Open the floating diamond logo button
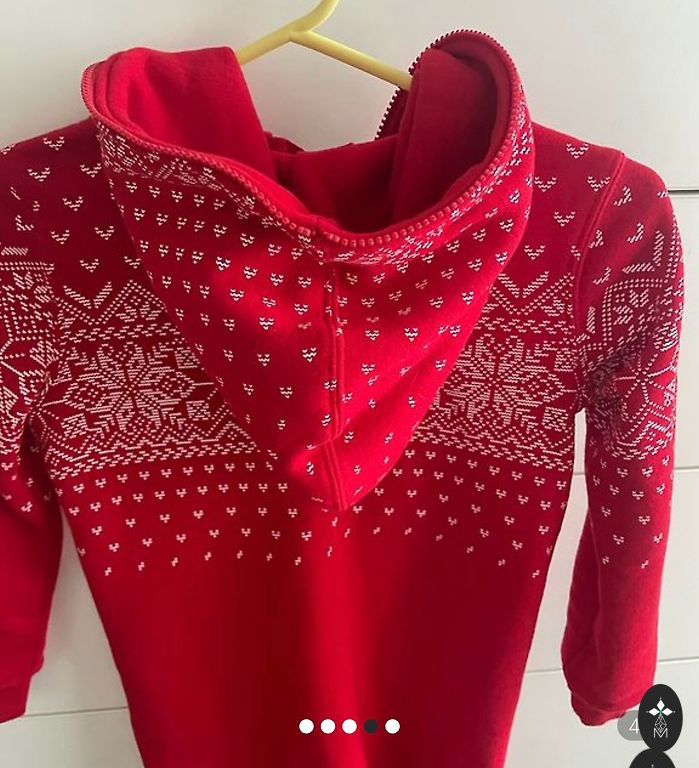Screen dimensions: 699x768 click(x=660, y=718)
